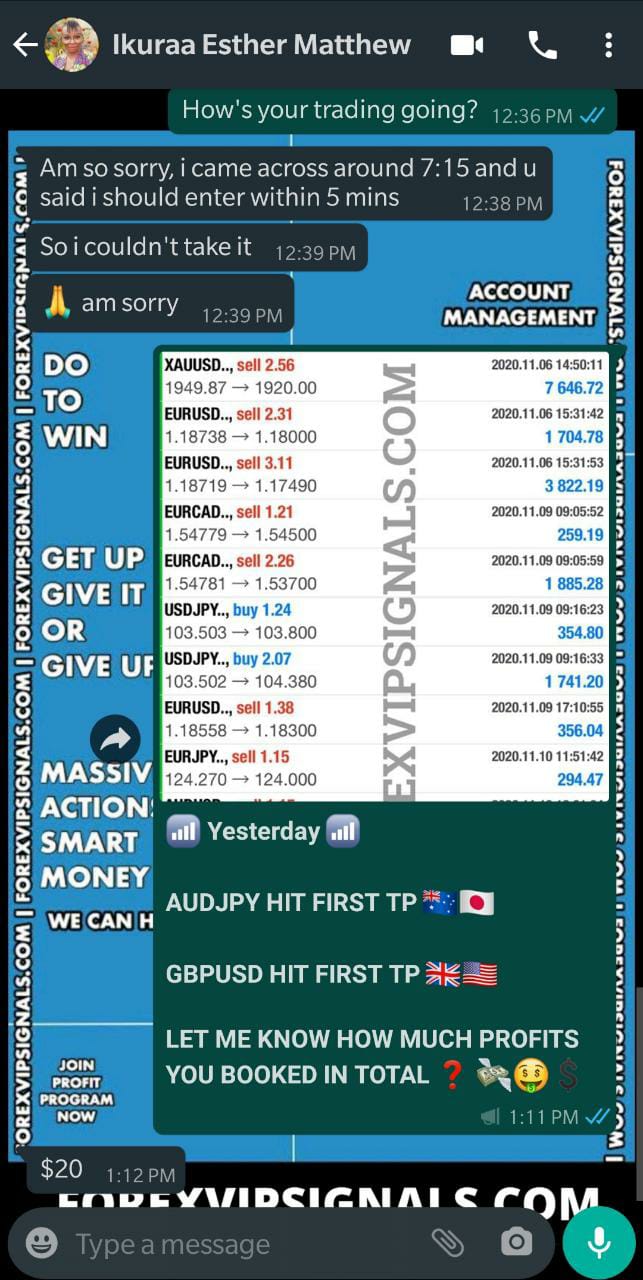Screen dimensions: 643x1280
Task: Open the emoji picker
Action: pyautogui.click(x=41, y=1243)
